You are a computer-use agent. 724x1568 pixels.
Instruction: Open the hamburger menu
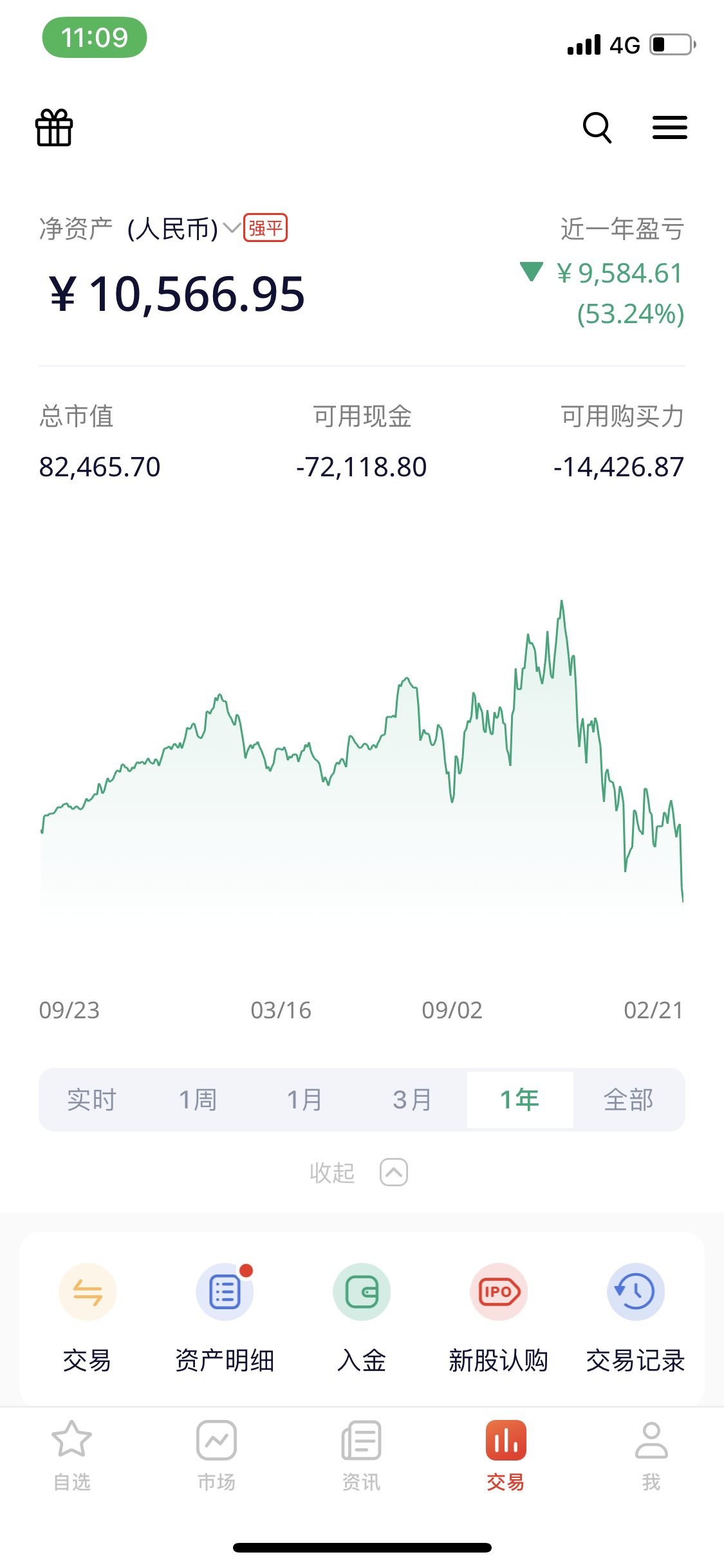669,127
